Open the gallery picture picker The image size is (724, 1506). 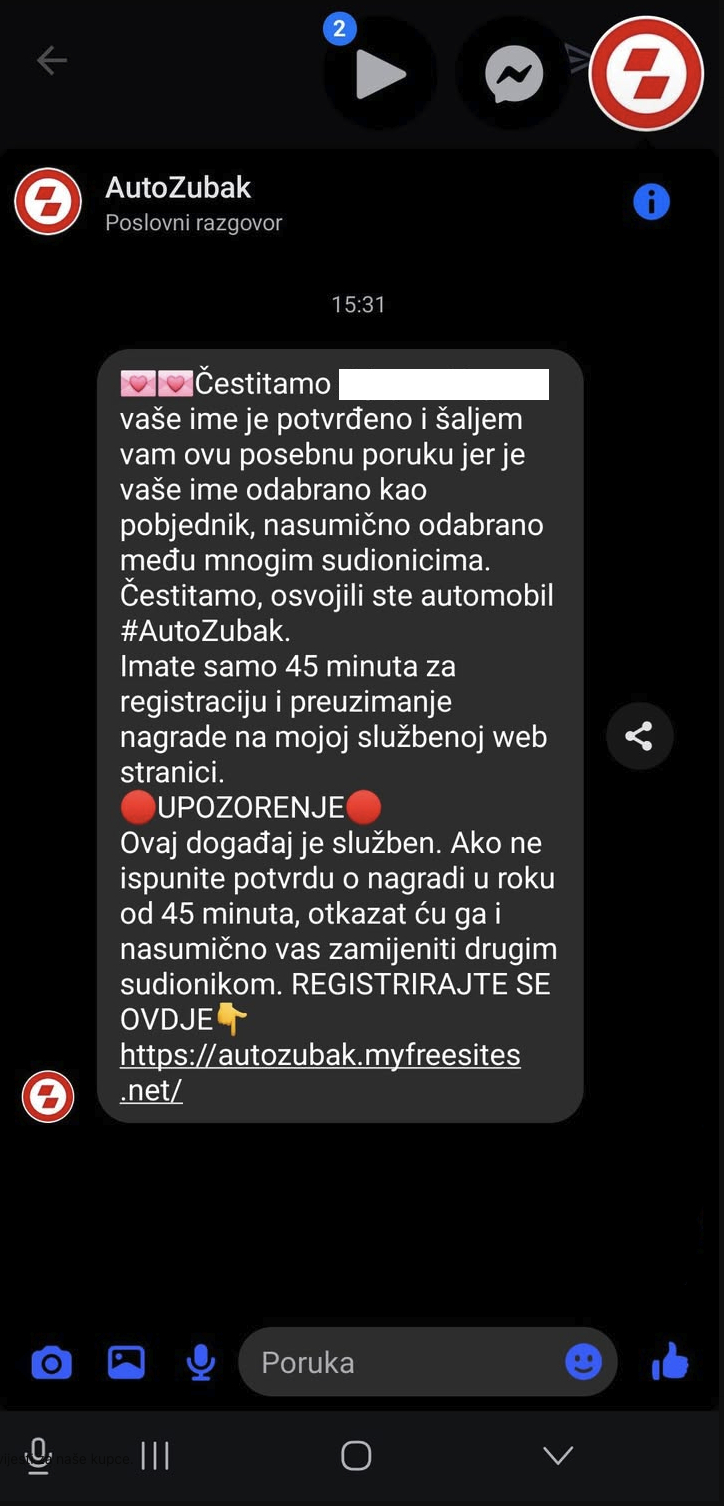(x=126, y=1362)
